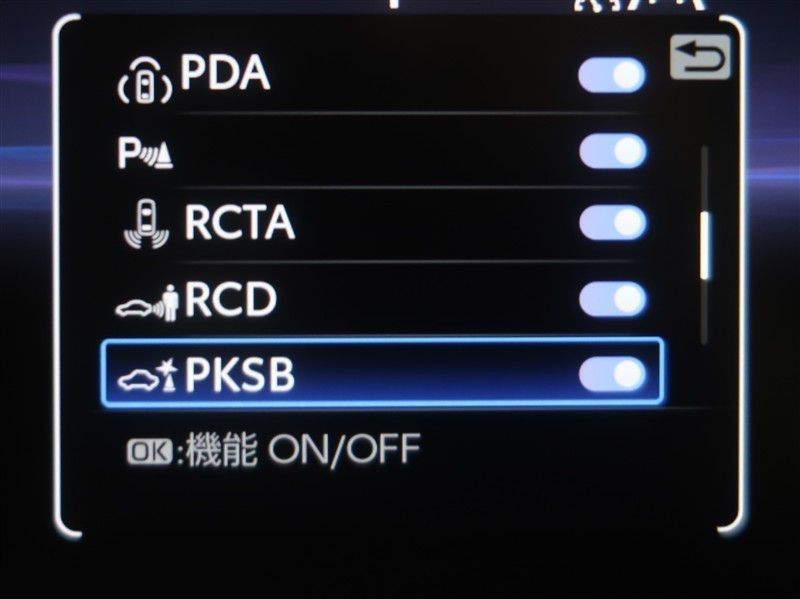800x599 pixels.
Task: Toggle the PDA switch off
Action: coord(612,76)
